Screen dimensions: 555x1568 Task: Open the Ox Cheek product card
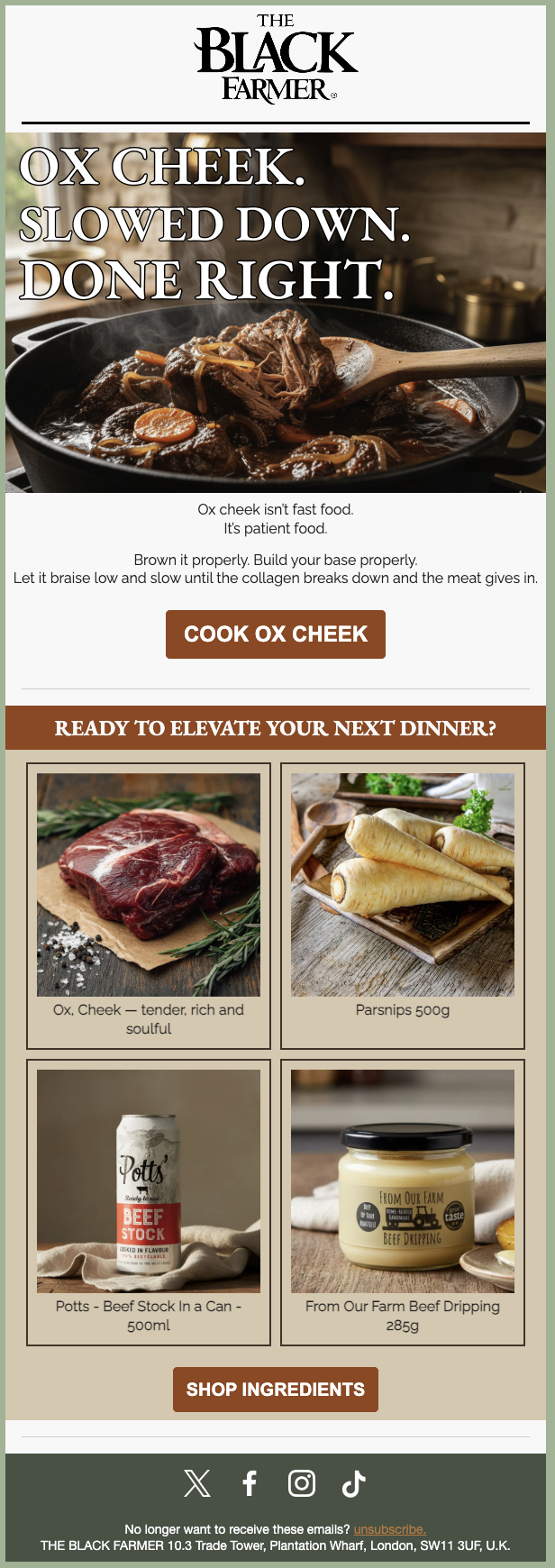click(149, 905)
